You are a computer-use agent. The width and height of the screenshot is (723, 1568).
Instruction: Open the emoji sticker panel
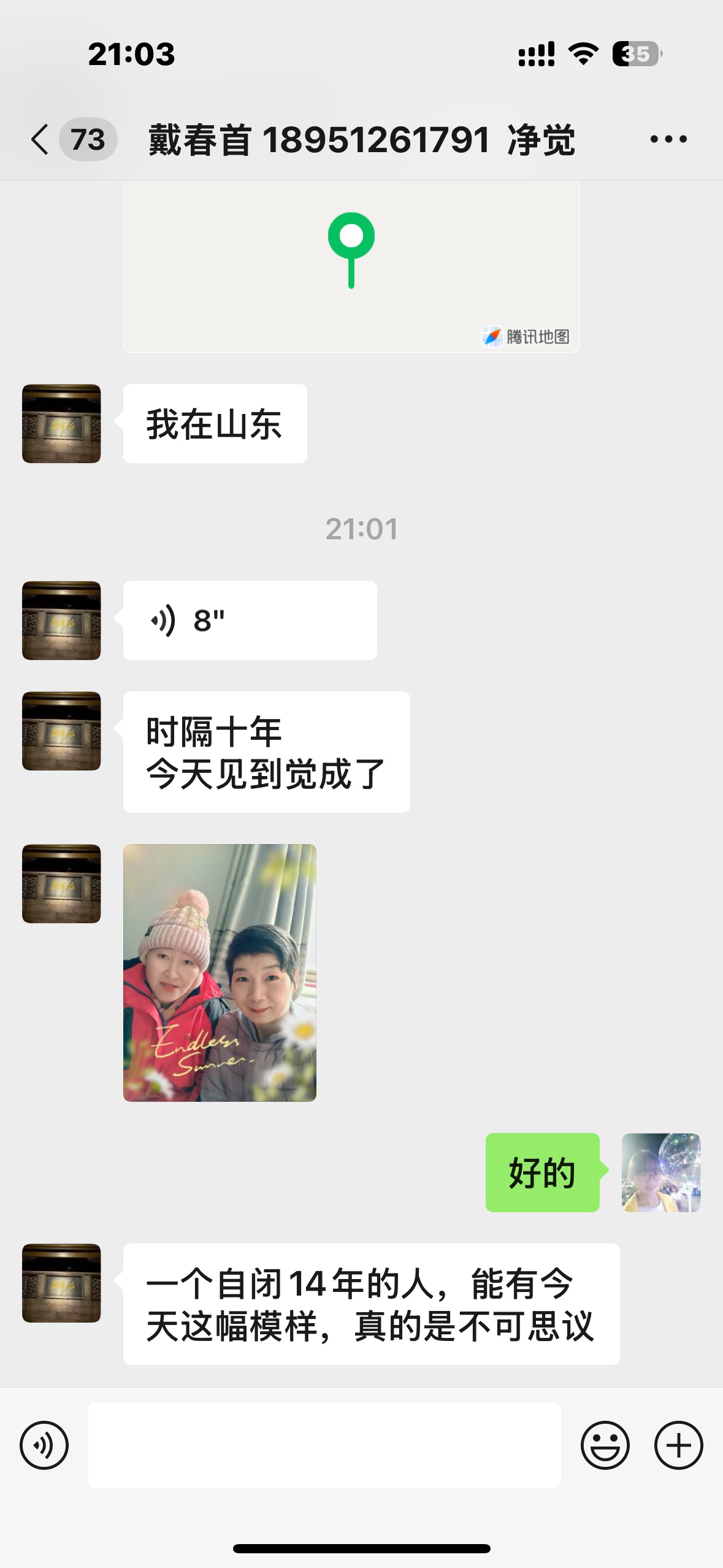pyautogui.click(x=605, y=1445)
